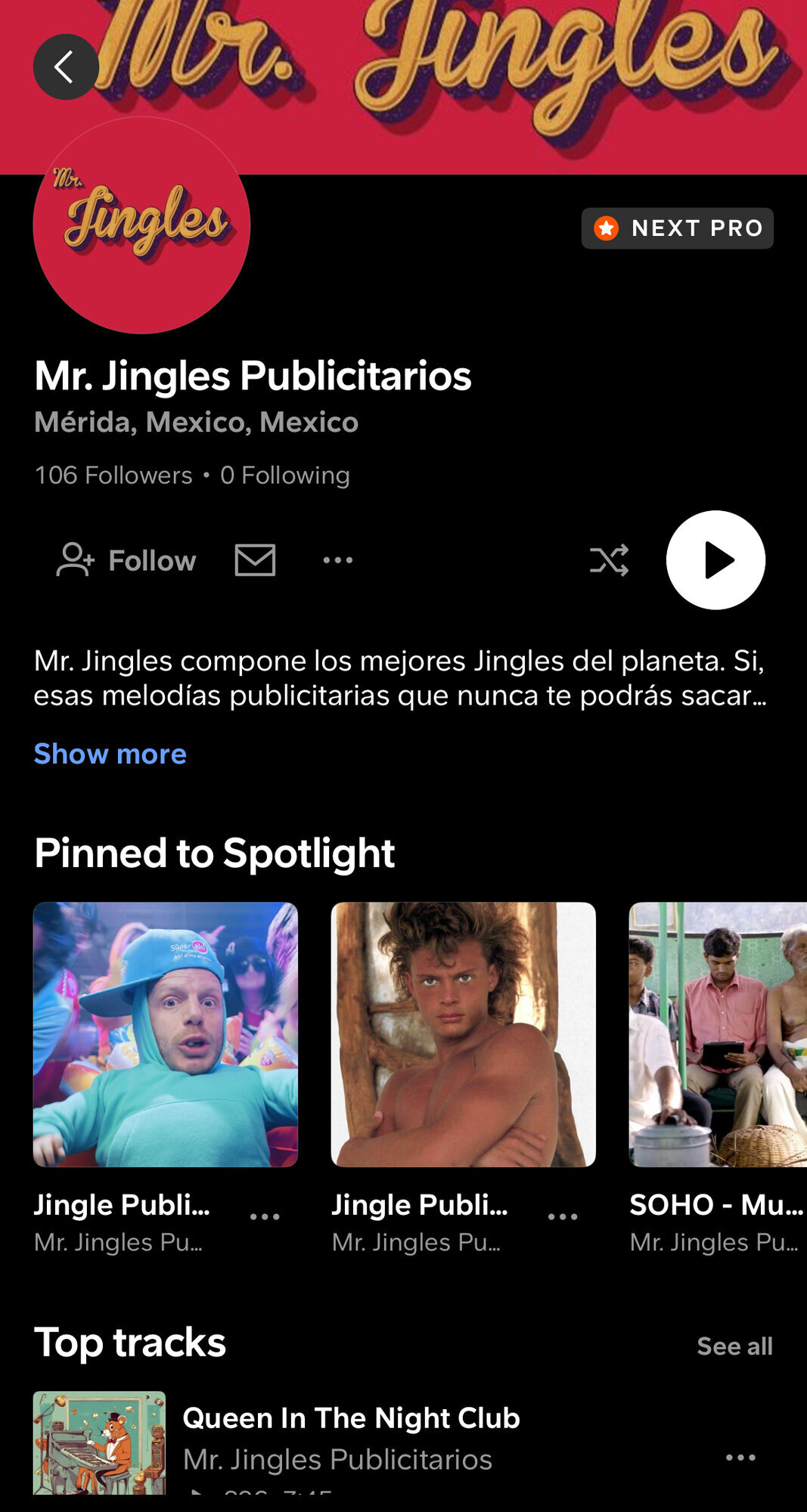Screen dimensions: 807x1512
Task: Follow Mr. Jingles Publicitarios
Action: 127,560
